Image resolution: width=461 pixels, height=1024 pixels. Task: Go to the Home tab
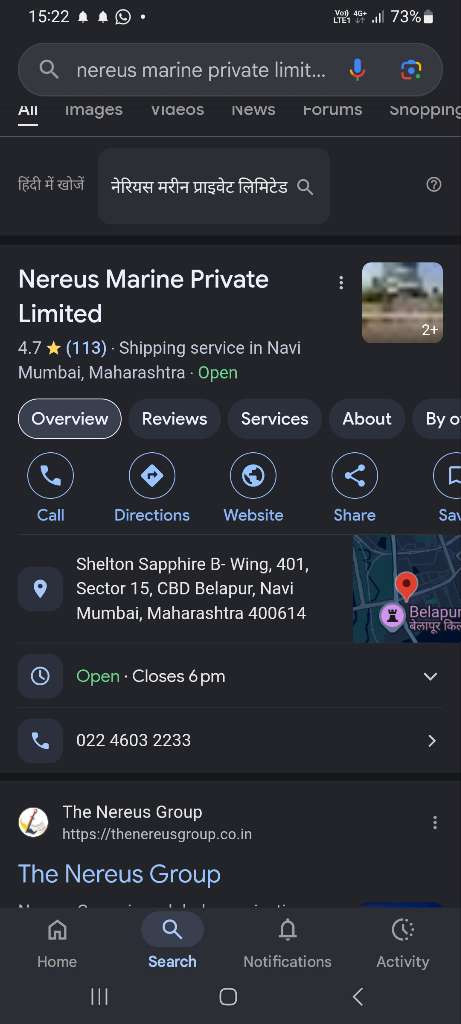[57, 943]
